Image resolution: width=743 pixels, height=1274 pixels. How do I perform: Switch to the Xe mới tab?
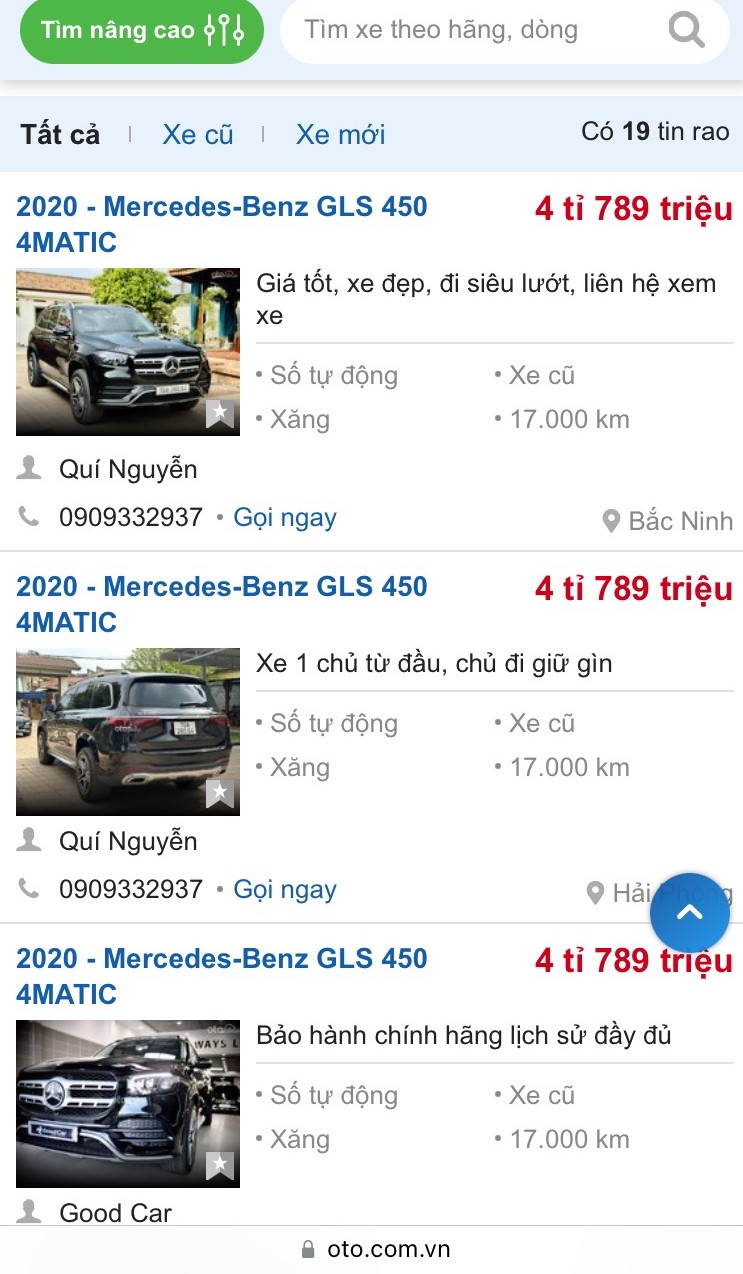click(x=339, y=134)
